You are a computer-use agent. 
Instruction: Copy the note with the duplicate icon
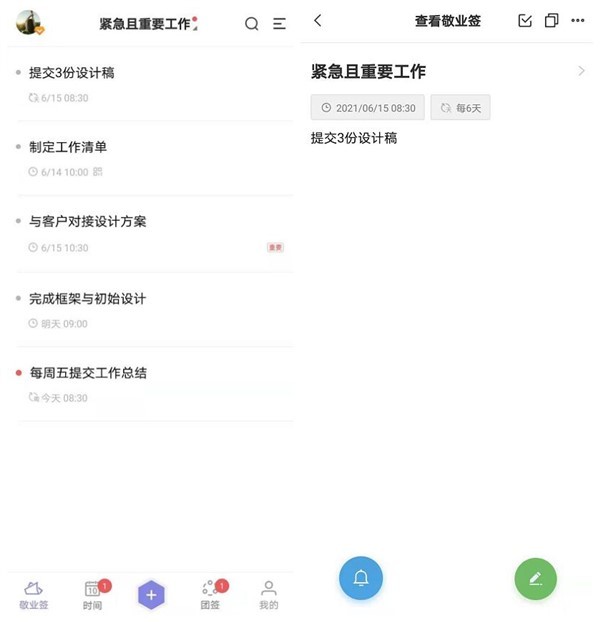tap(551, 21)
